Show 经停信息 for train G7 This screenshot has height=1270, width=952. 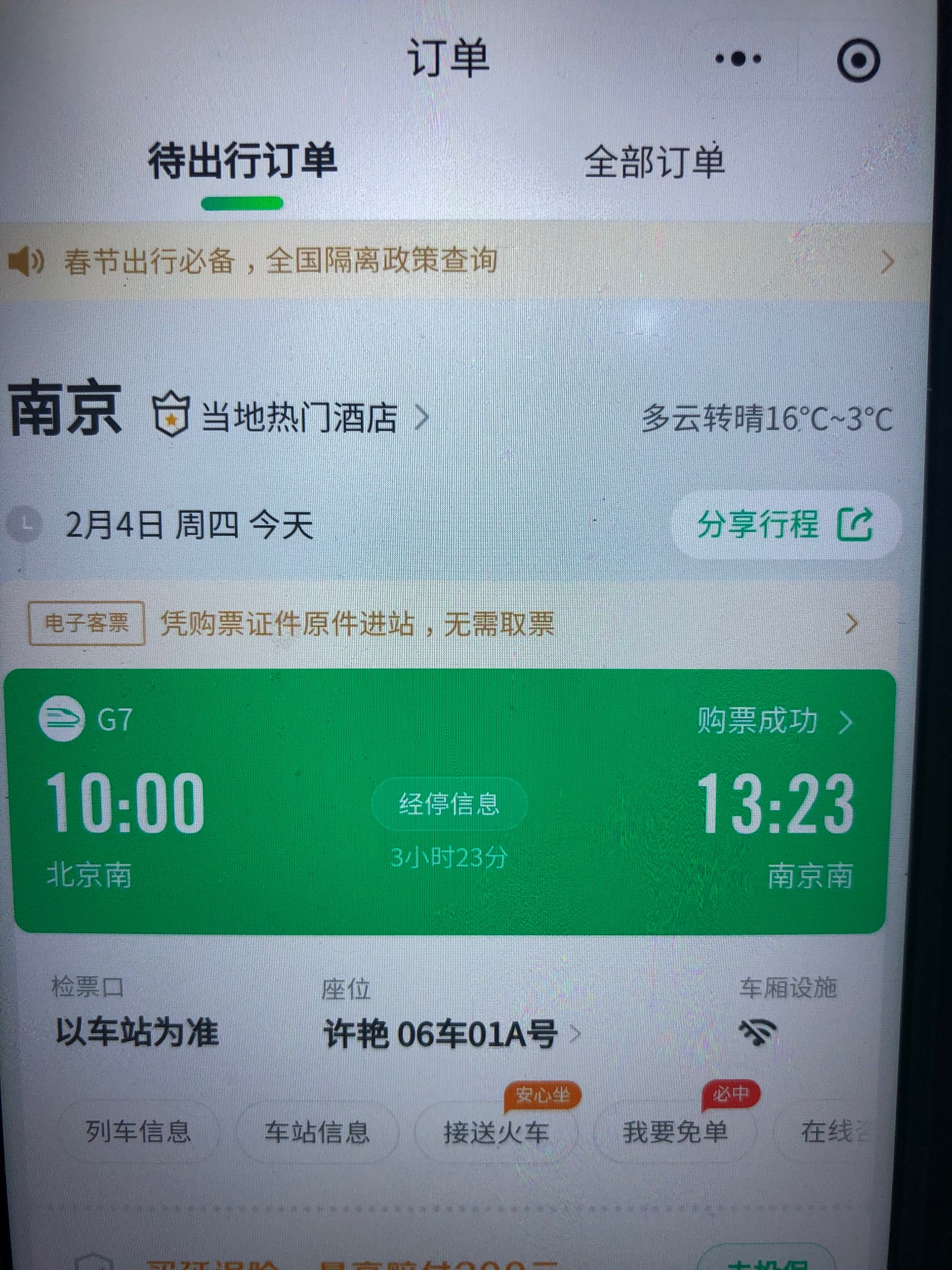[x=449, y=804]
